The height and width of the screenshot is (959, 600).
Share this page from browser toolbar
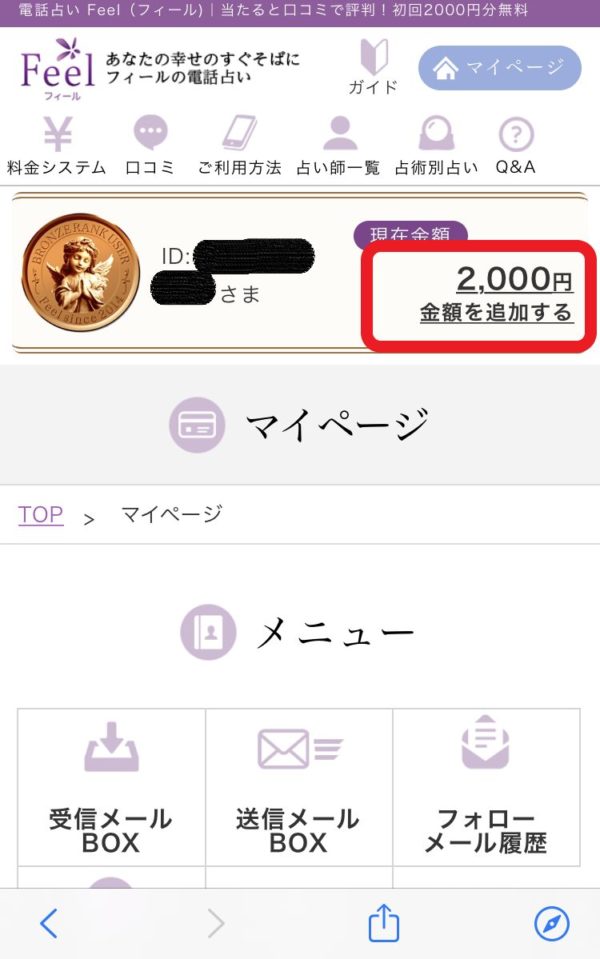tap(384, 924)
